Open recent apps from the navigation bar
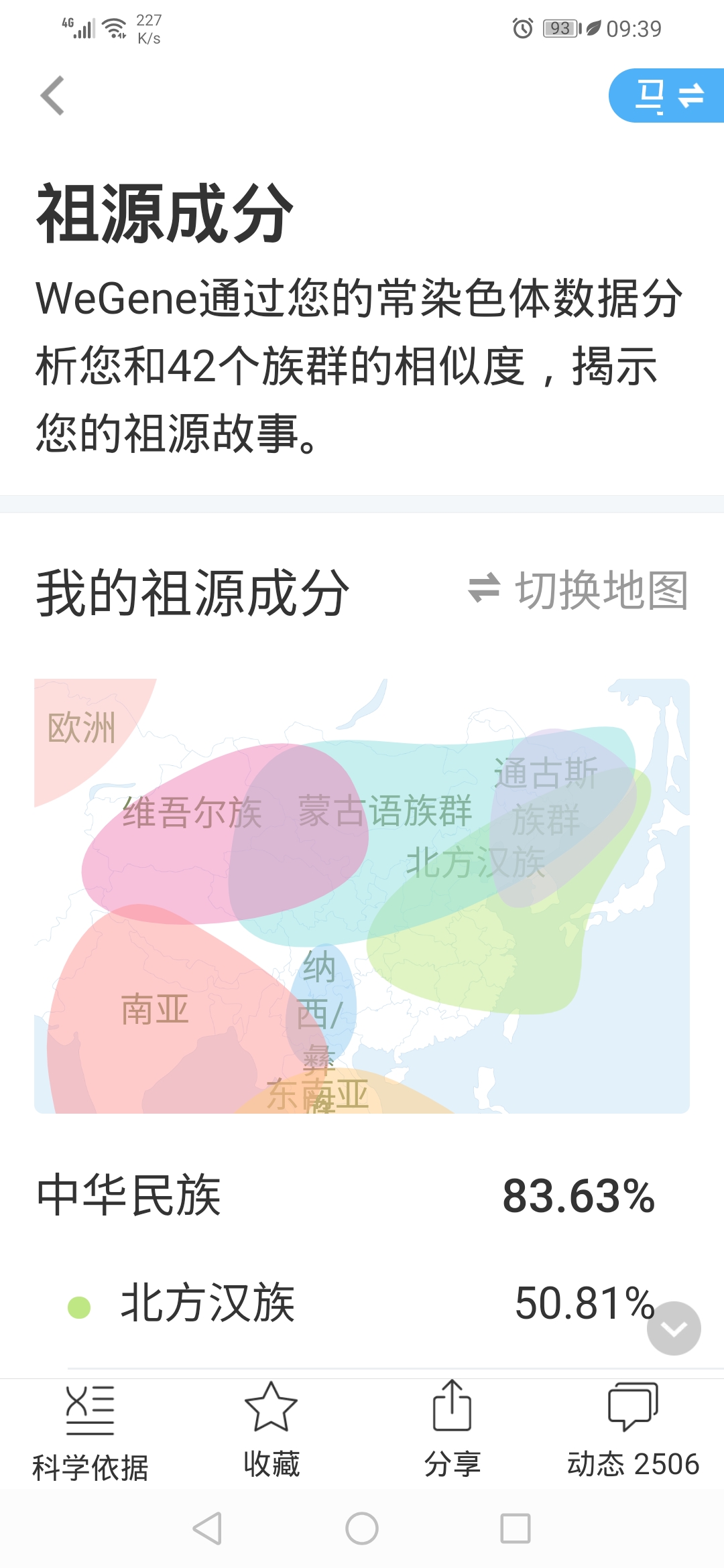Image resolution: width=724 pixels, height=1568 pixels. (516, 1529)
